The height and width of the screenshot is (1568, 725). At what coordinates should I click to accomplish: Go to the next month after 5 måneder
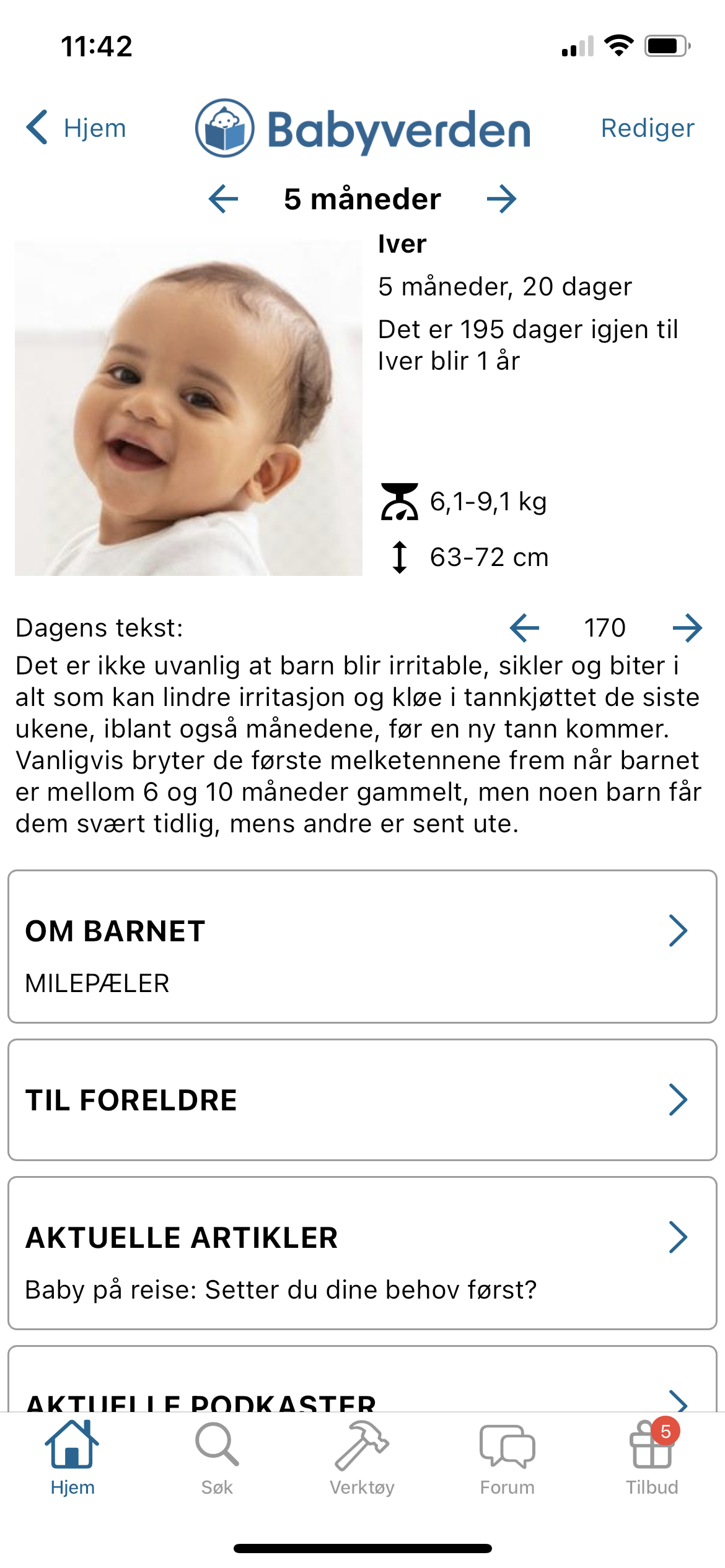[501, 199]
